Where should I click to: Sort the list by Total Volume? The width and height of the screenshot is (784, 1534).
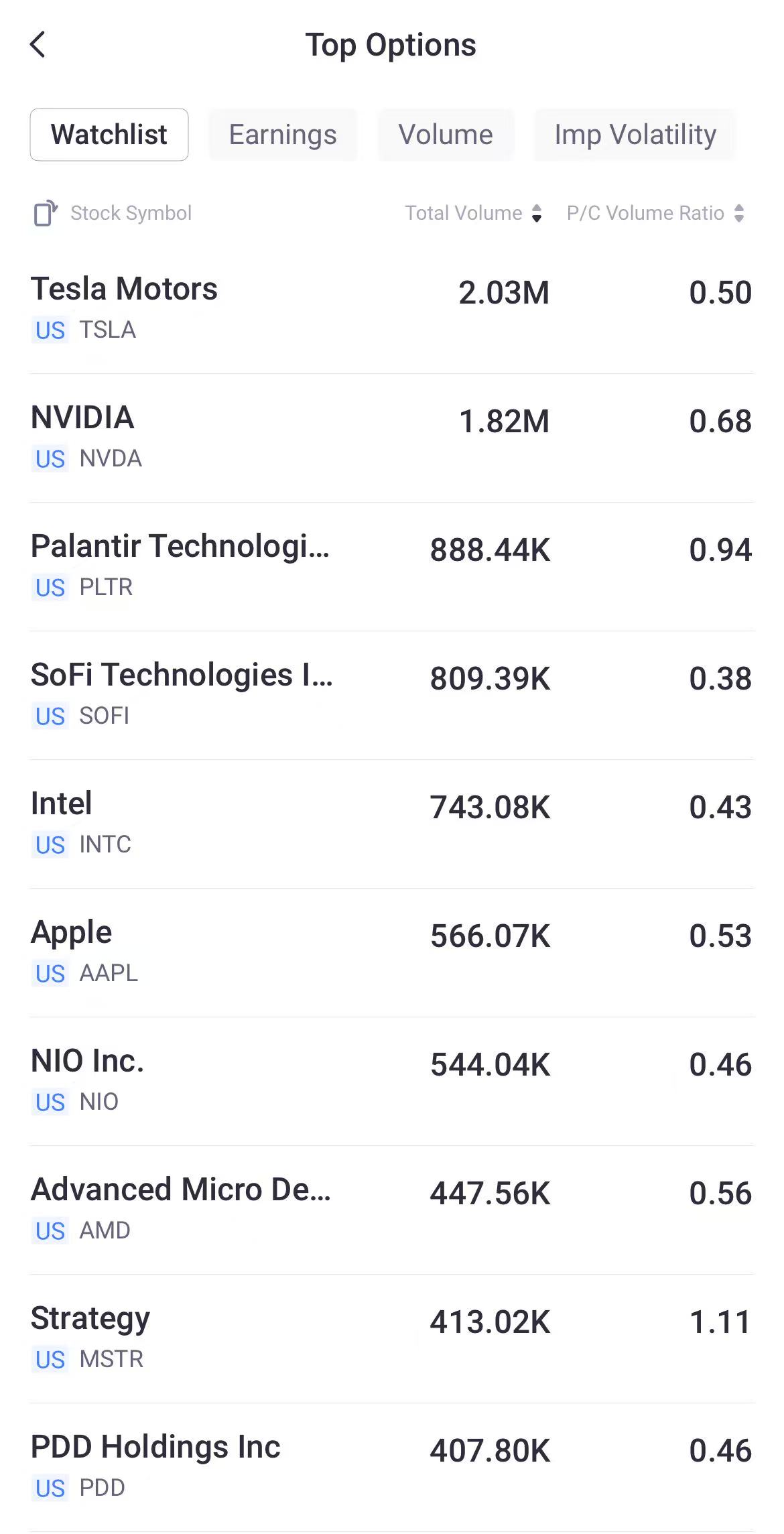(464, 213)
